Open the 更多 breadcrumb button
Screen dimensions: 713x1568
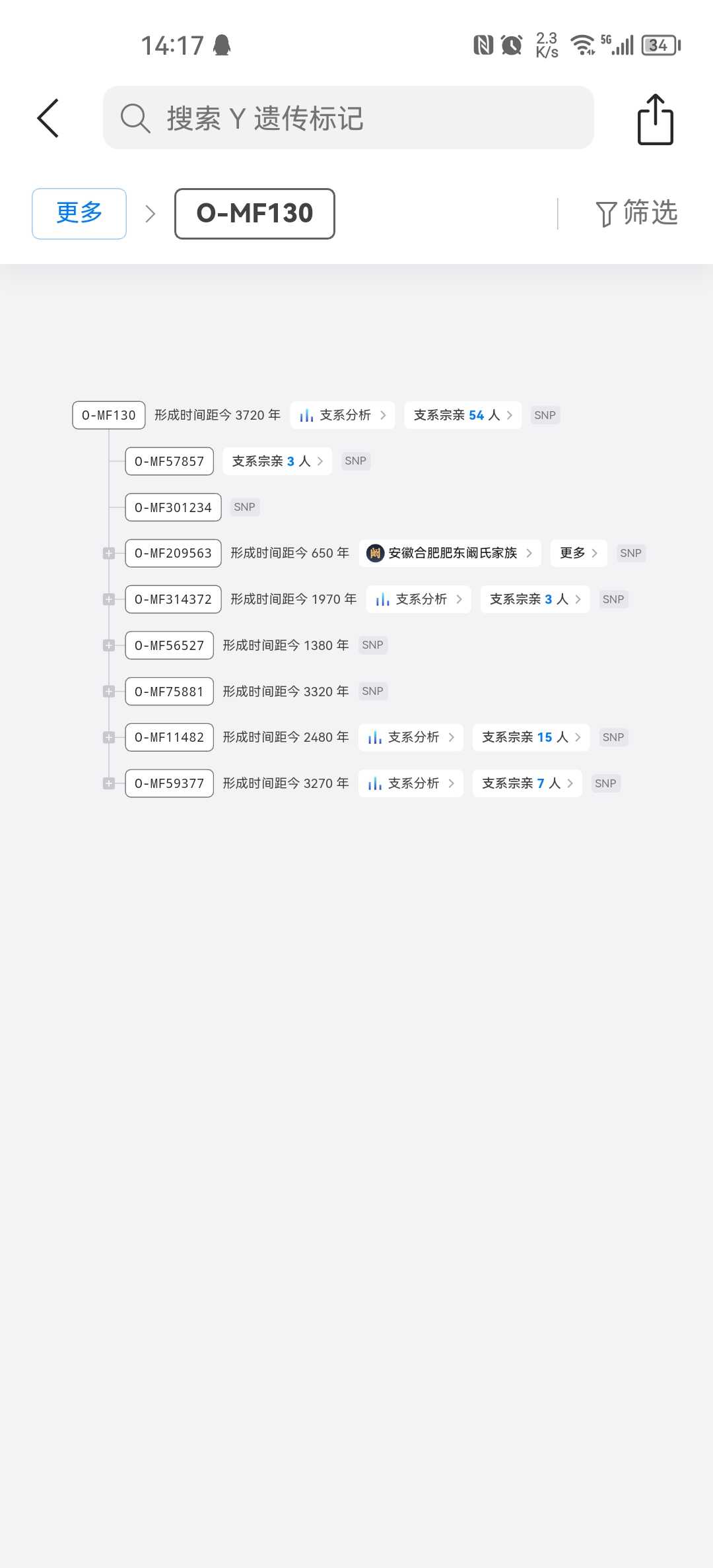point(79,213)
